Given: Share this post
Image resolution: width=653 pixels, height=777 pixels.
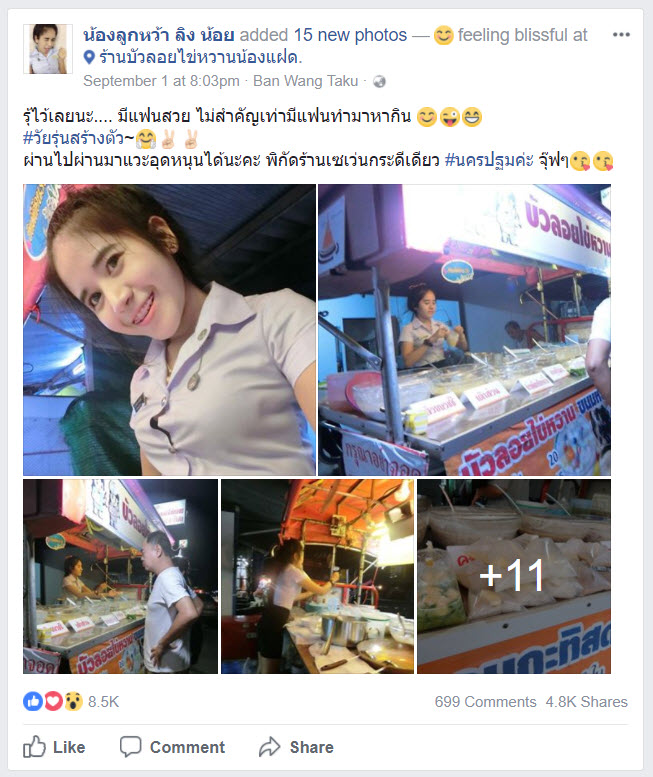Looking at the screenshot, I should 296,747.
